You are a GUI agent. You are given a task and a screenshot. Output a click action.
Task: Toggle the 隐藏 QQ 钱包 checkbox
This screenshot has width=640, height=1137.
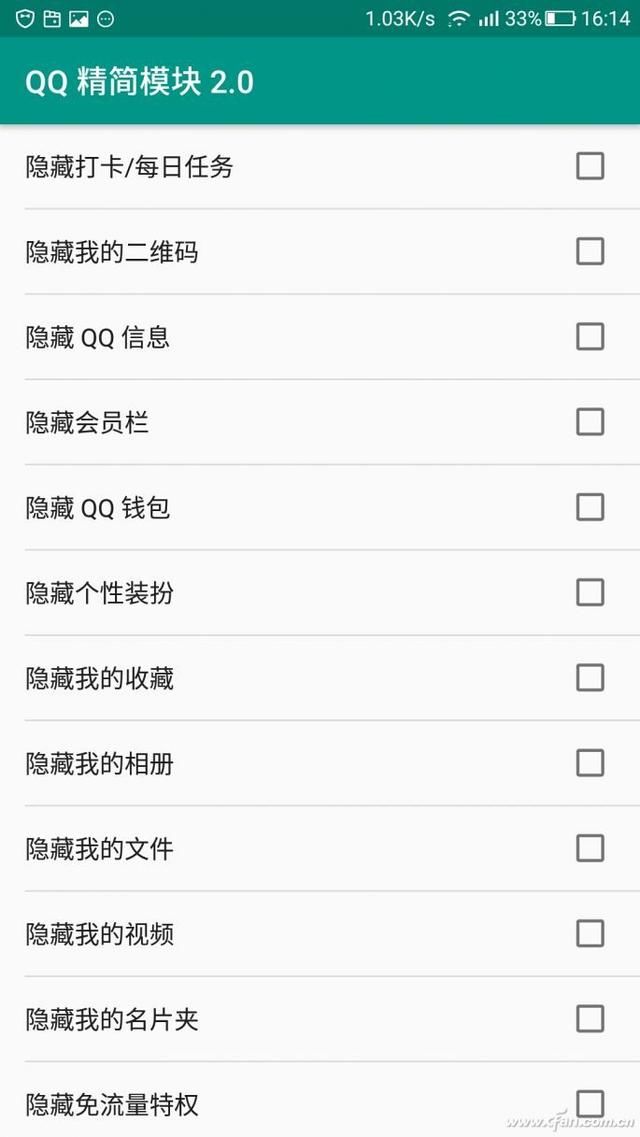tap(590, 507)
